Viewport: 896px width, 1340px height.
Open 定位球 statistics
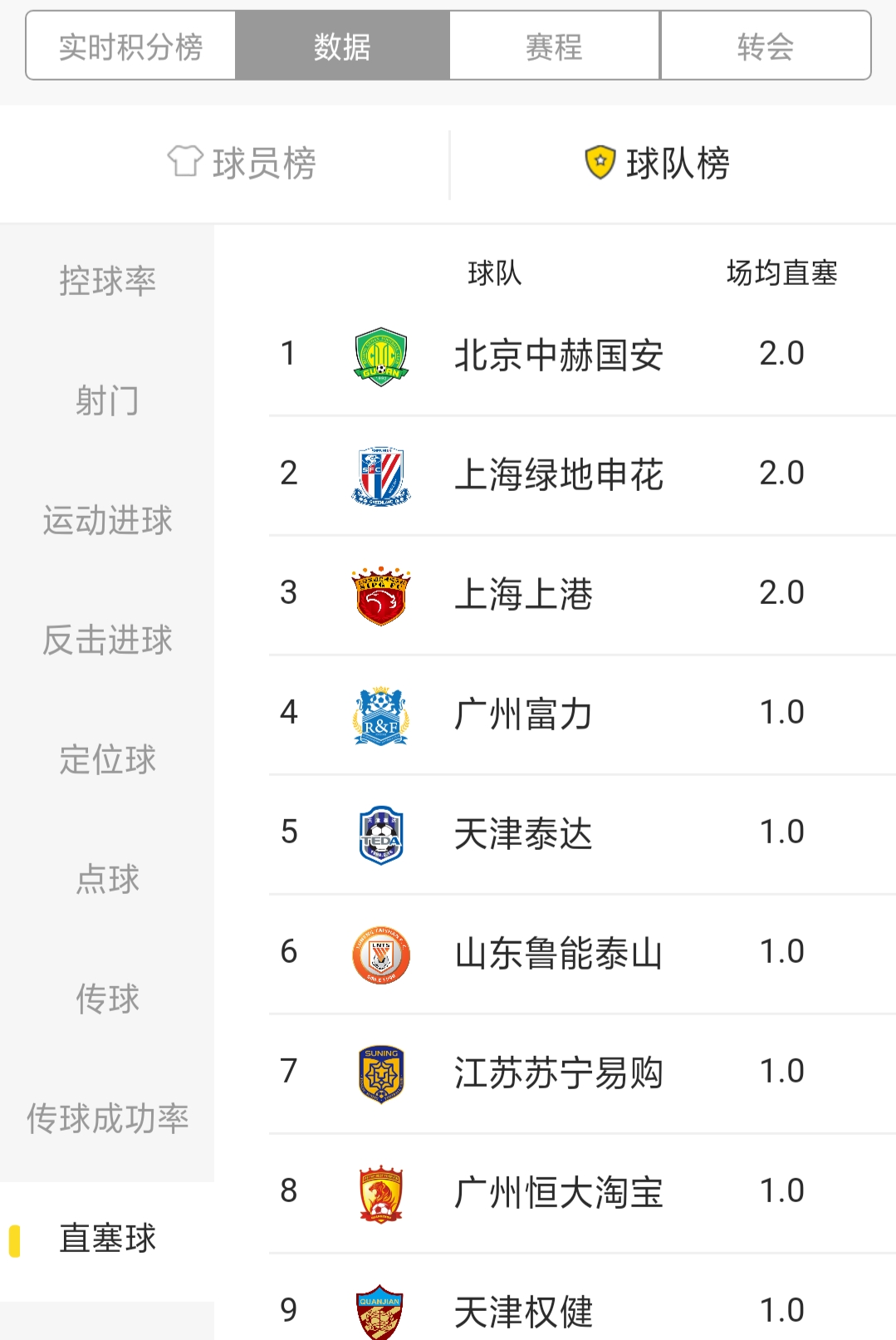tap(107, 759)
